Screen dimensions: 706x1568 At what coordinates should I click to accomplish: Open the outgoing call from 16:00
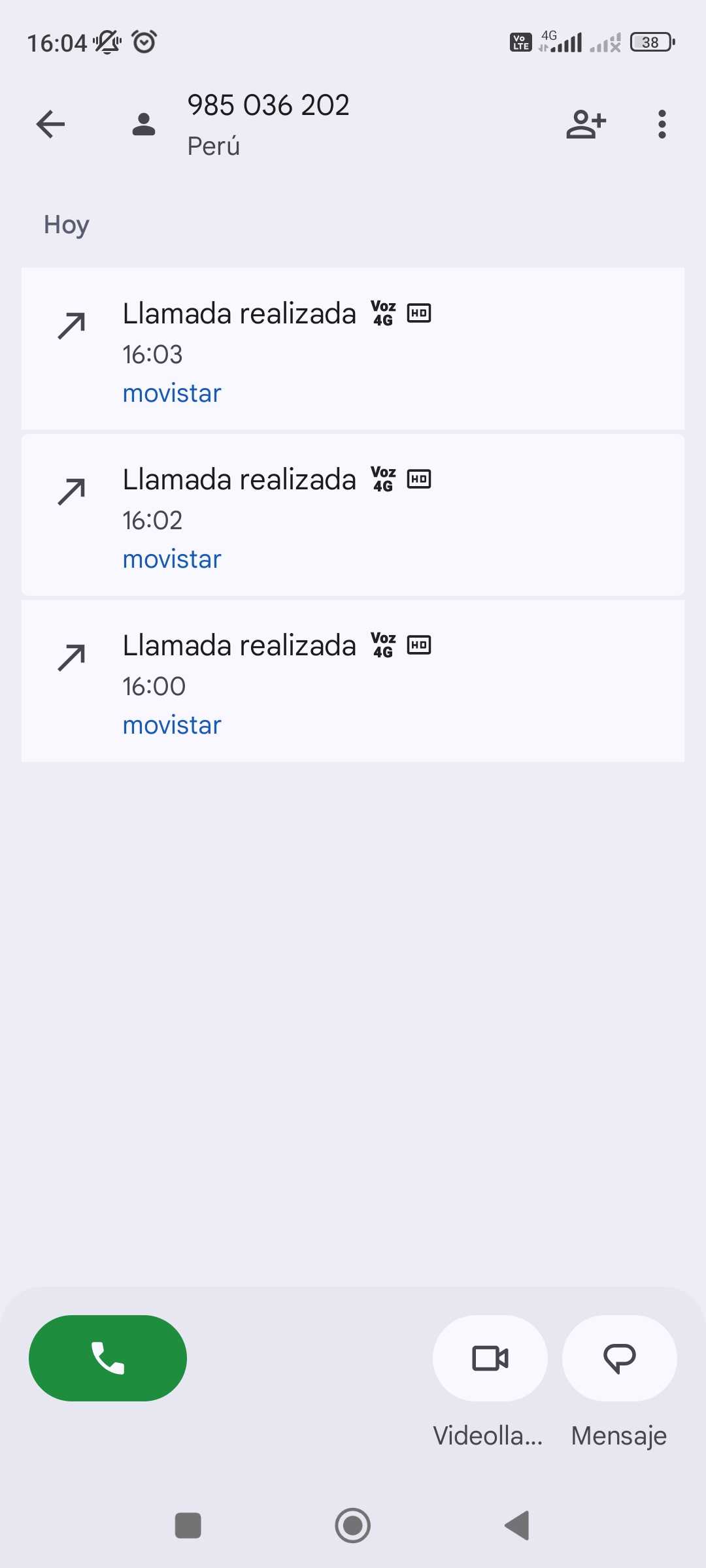(352, 681)
